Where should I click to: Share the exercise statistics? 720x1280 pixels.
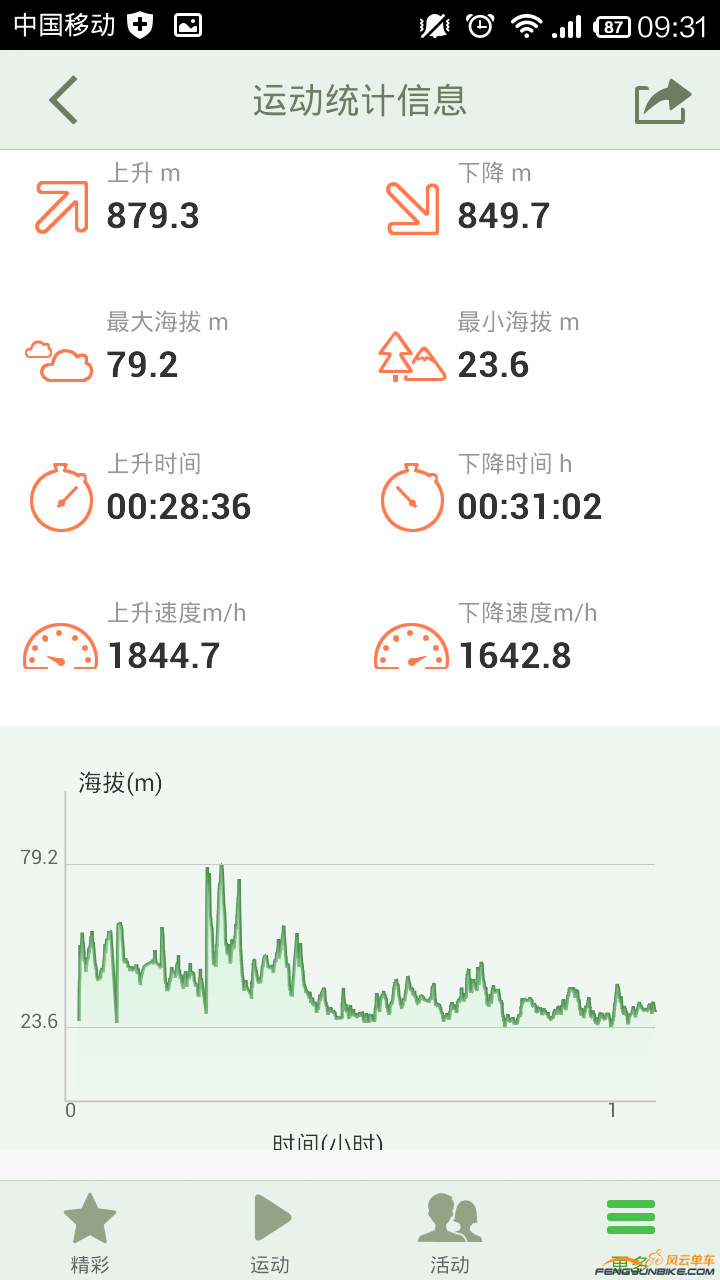click(662, 101)
